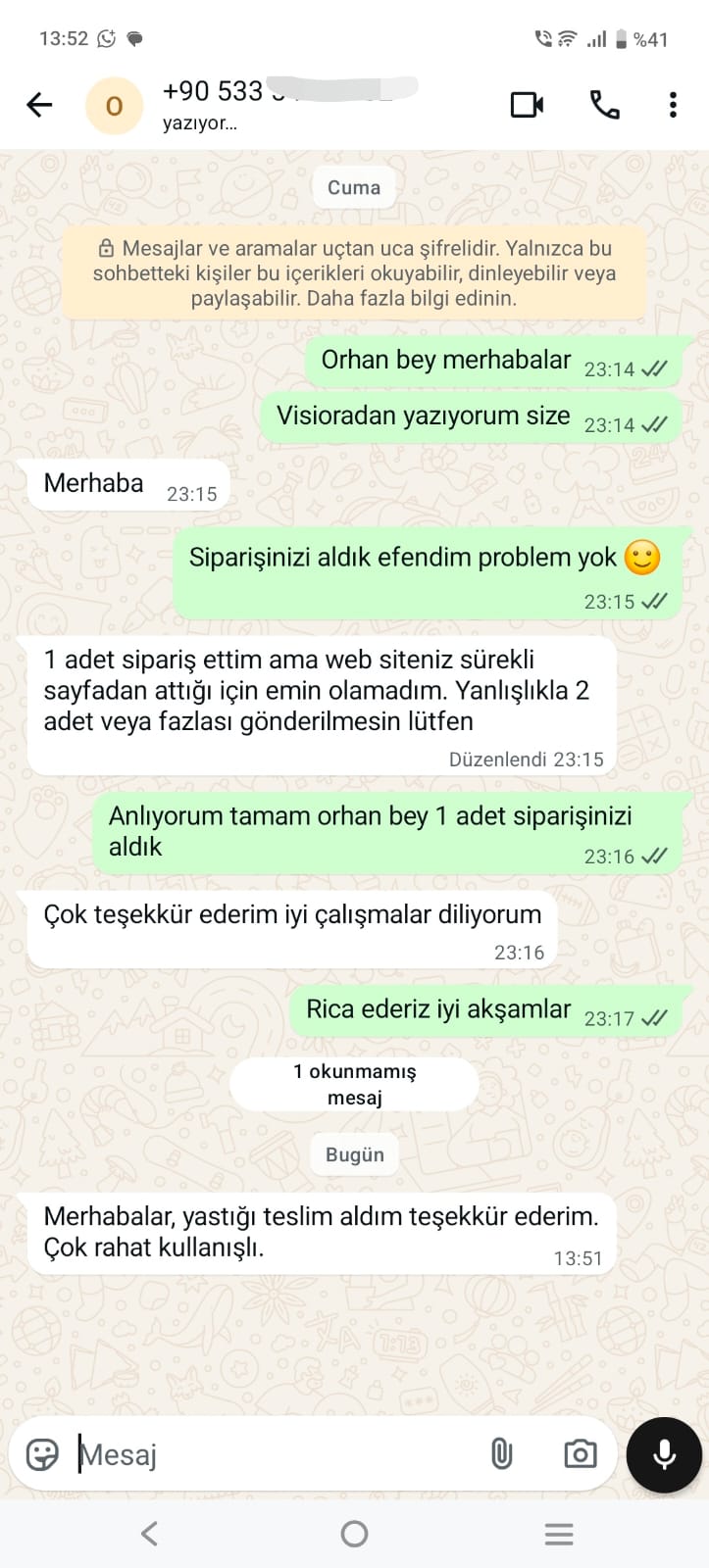Open the recent apps view
This screenshot has width=709, height=1568.
[x=559, y=1534]
